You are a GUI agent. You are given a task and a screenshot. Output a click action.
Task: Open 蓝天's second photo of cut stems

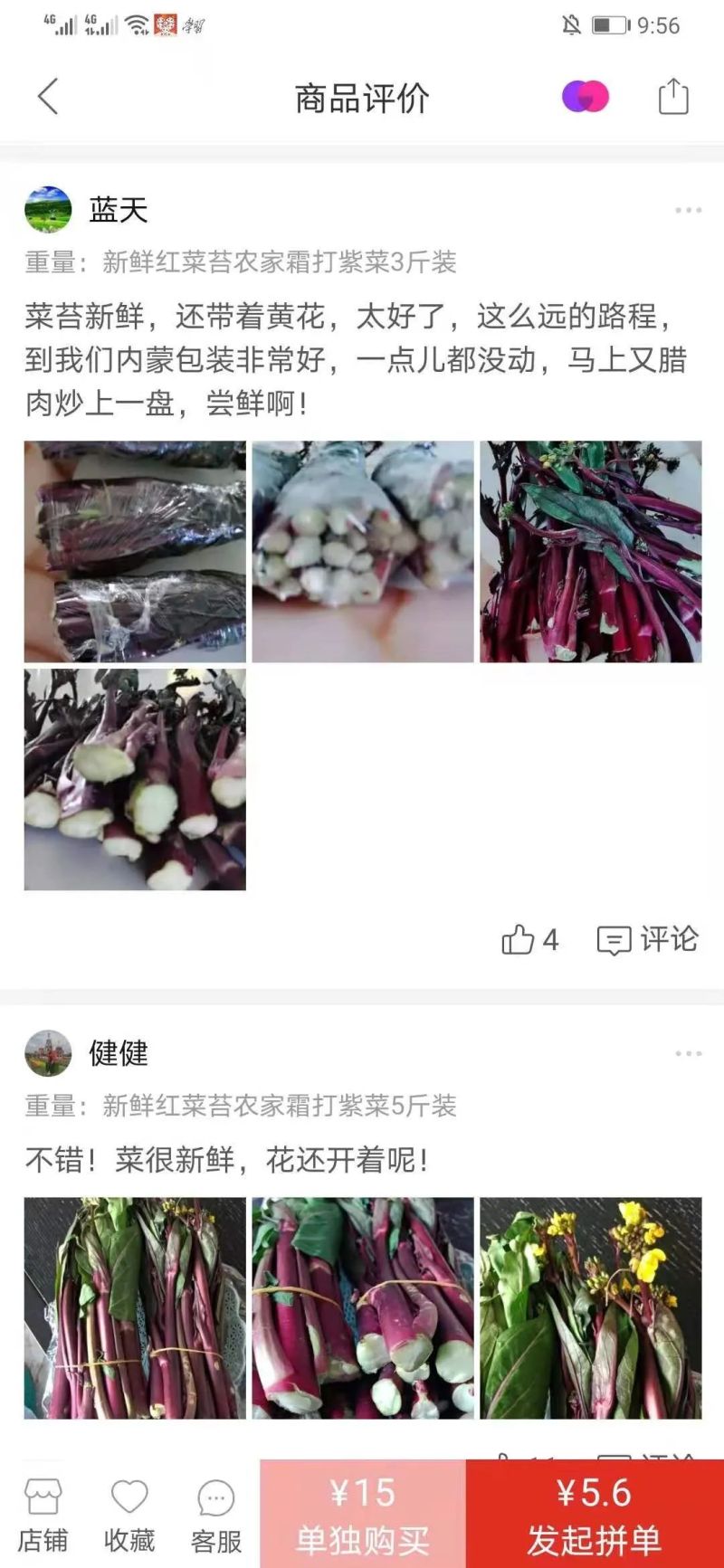pyautogui.click(x=363, y=552)
